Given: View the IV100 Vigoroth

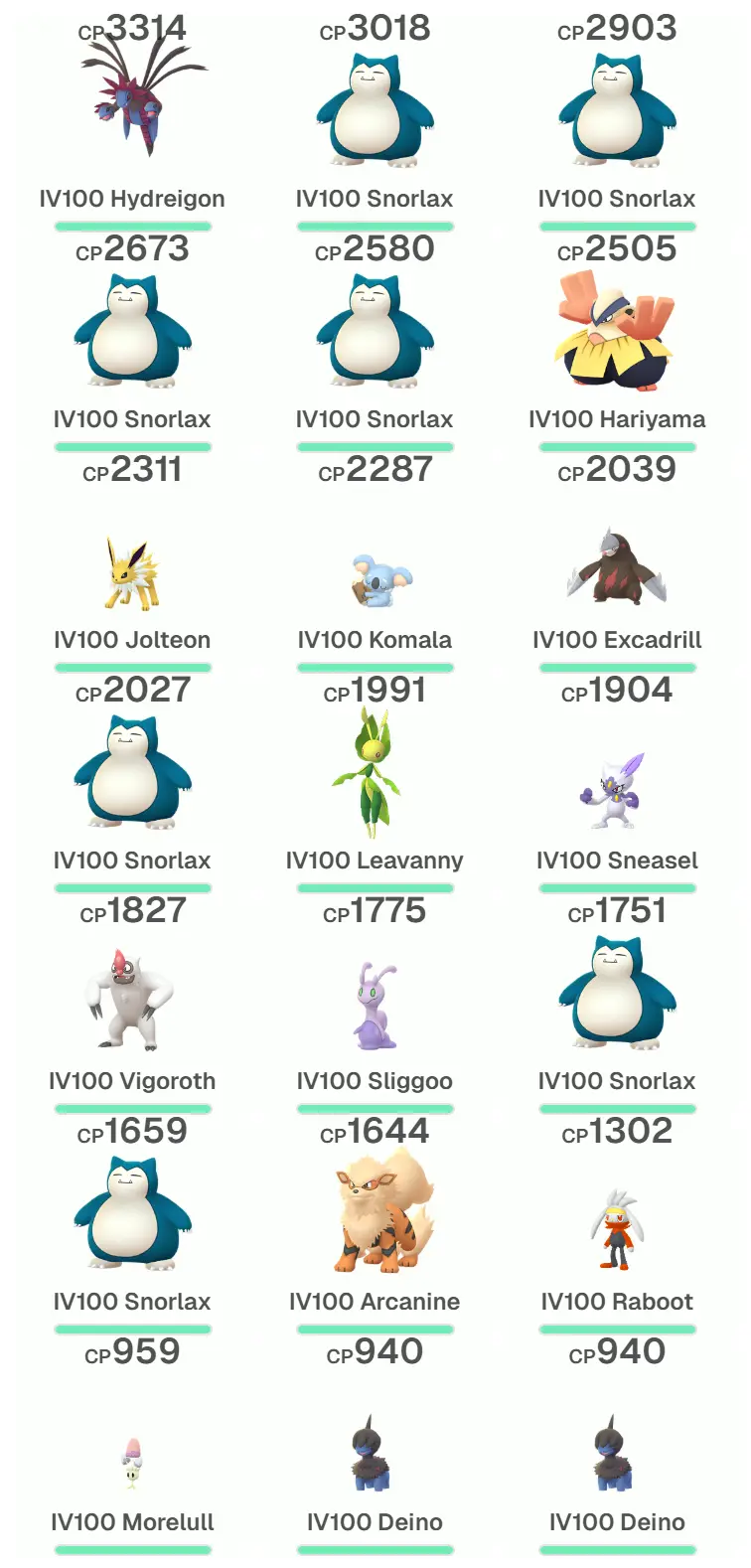Looking at the screenshot, I should pyautogui.click(x=132, y=998).
